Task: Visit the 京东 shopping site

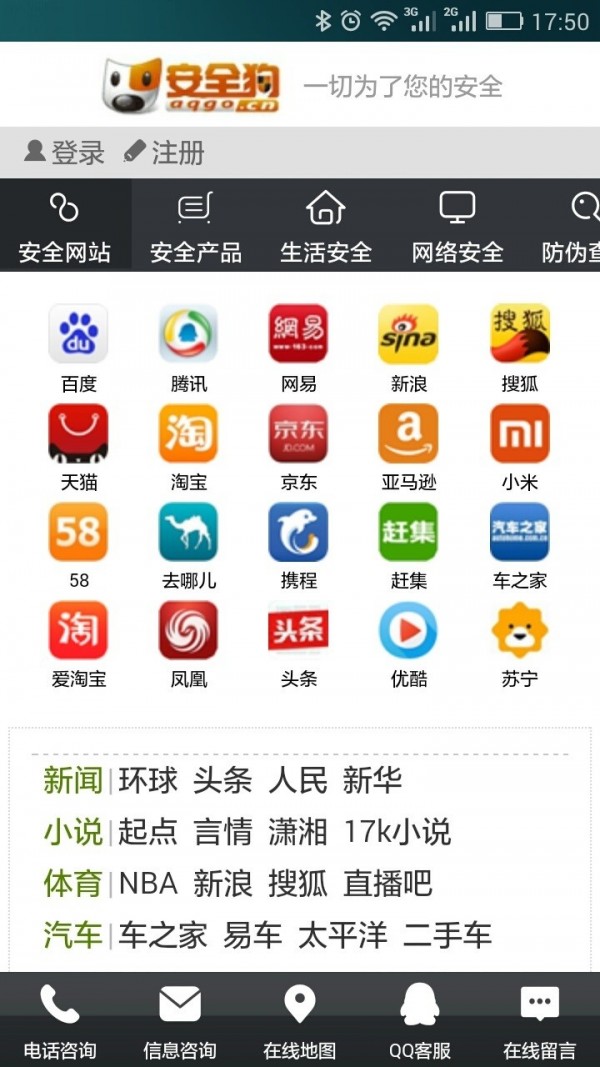Action: point(299,447)
